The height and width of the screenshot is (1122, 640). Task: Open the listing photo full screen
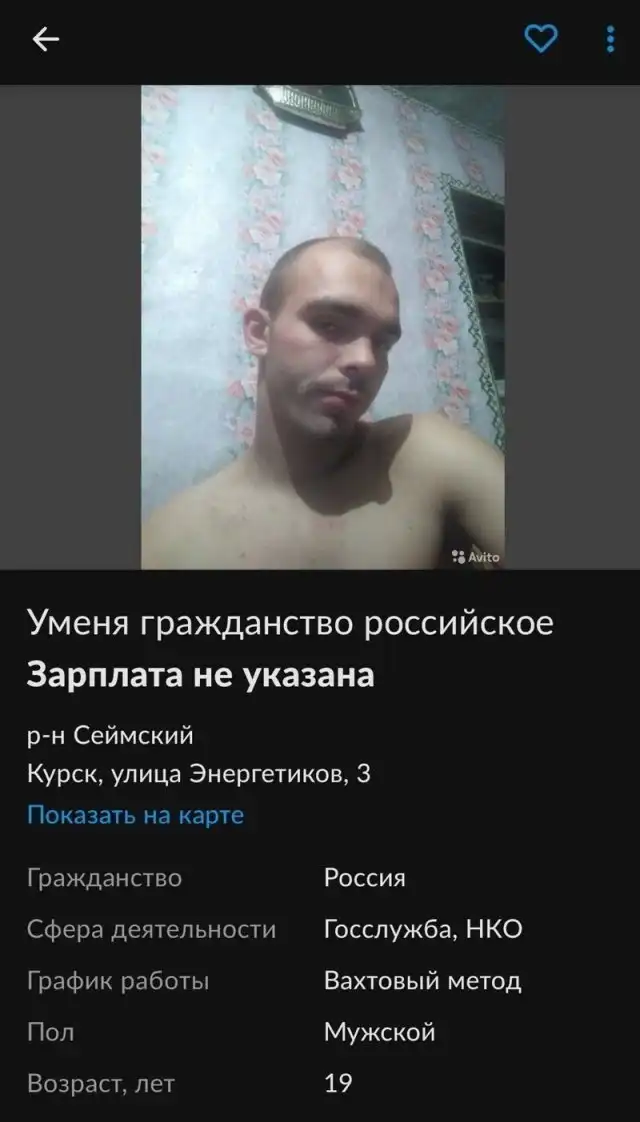[322, 327]
